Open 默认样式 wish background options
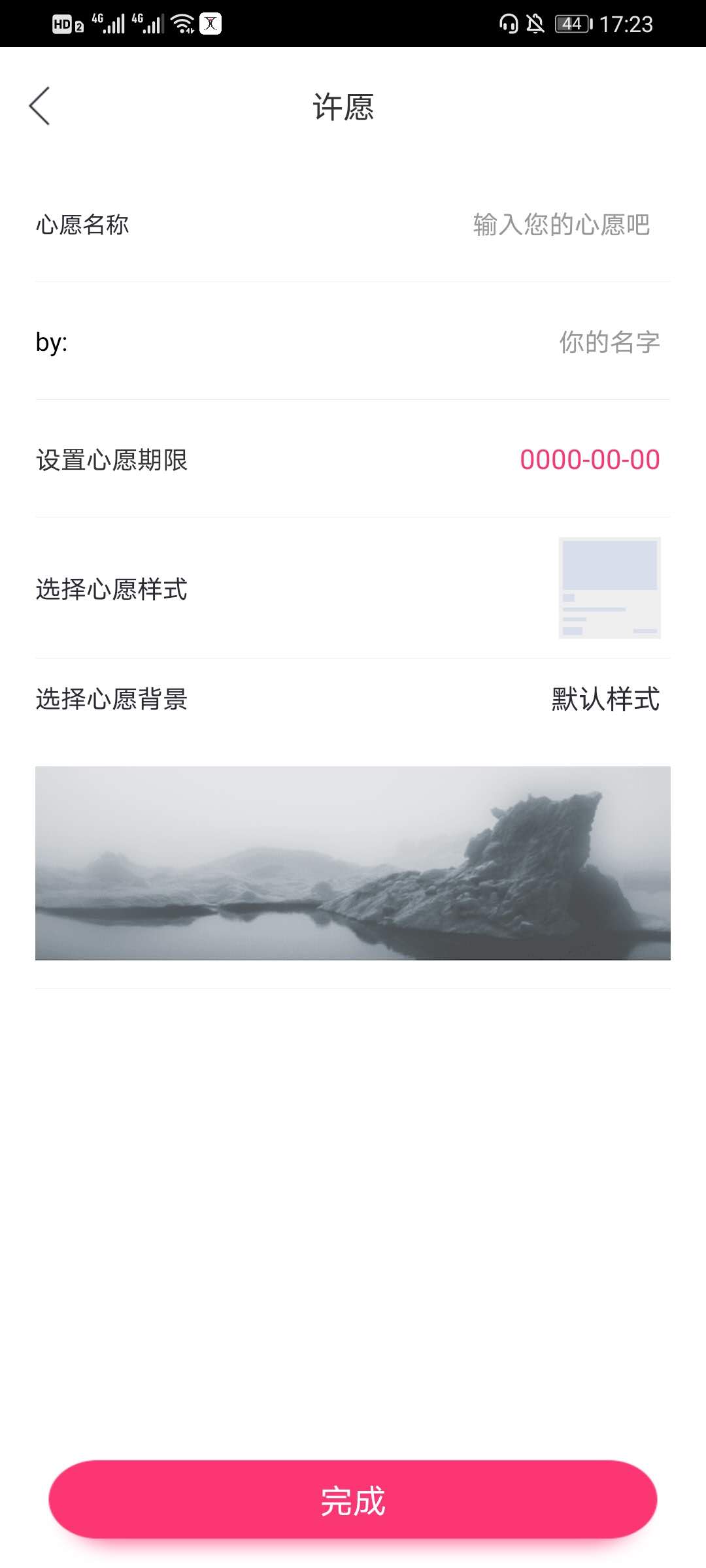 click(x=605, y=699)
